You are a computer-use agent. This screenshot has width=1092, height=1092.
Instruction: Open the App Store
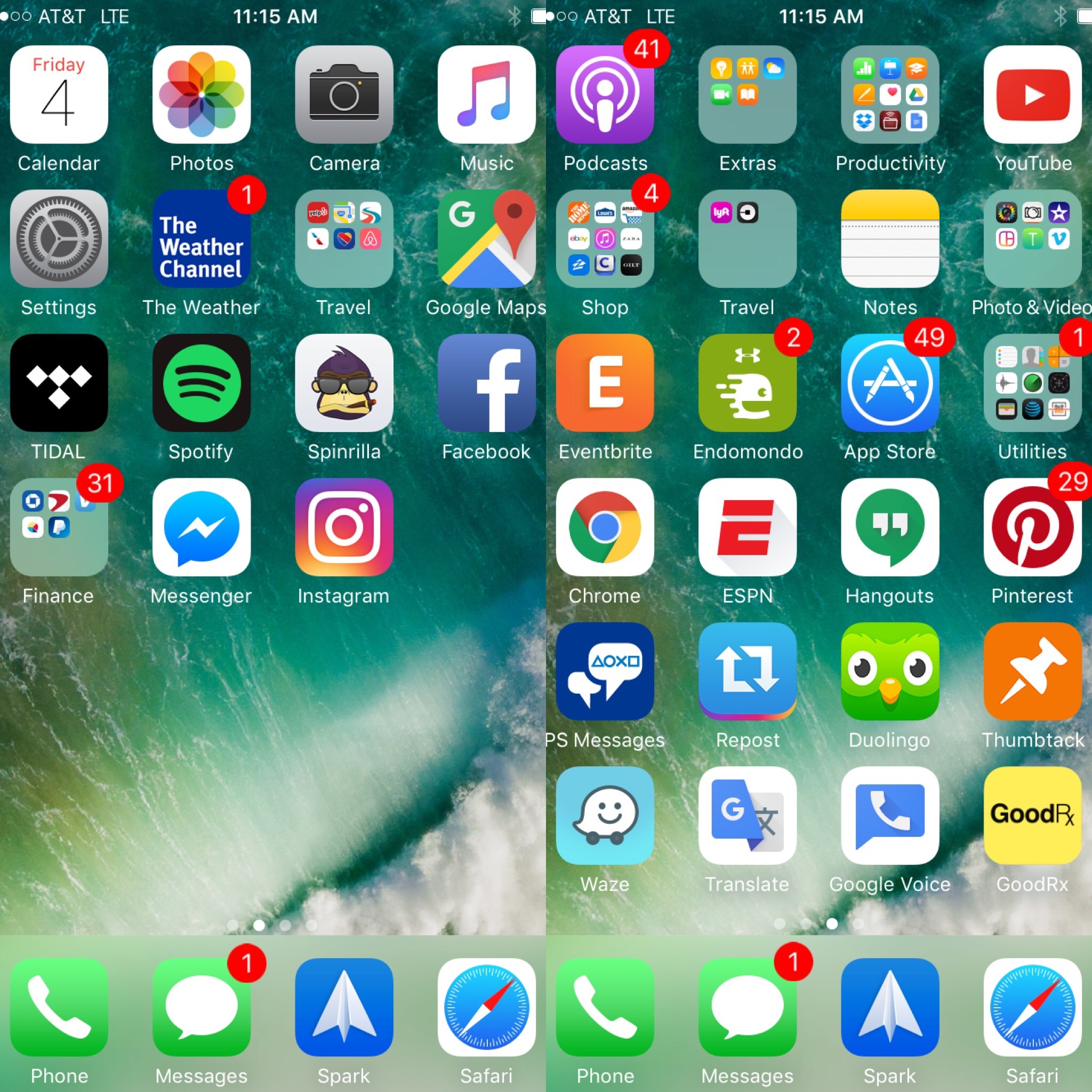(890, 383)
